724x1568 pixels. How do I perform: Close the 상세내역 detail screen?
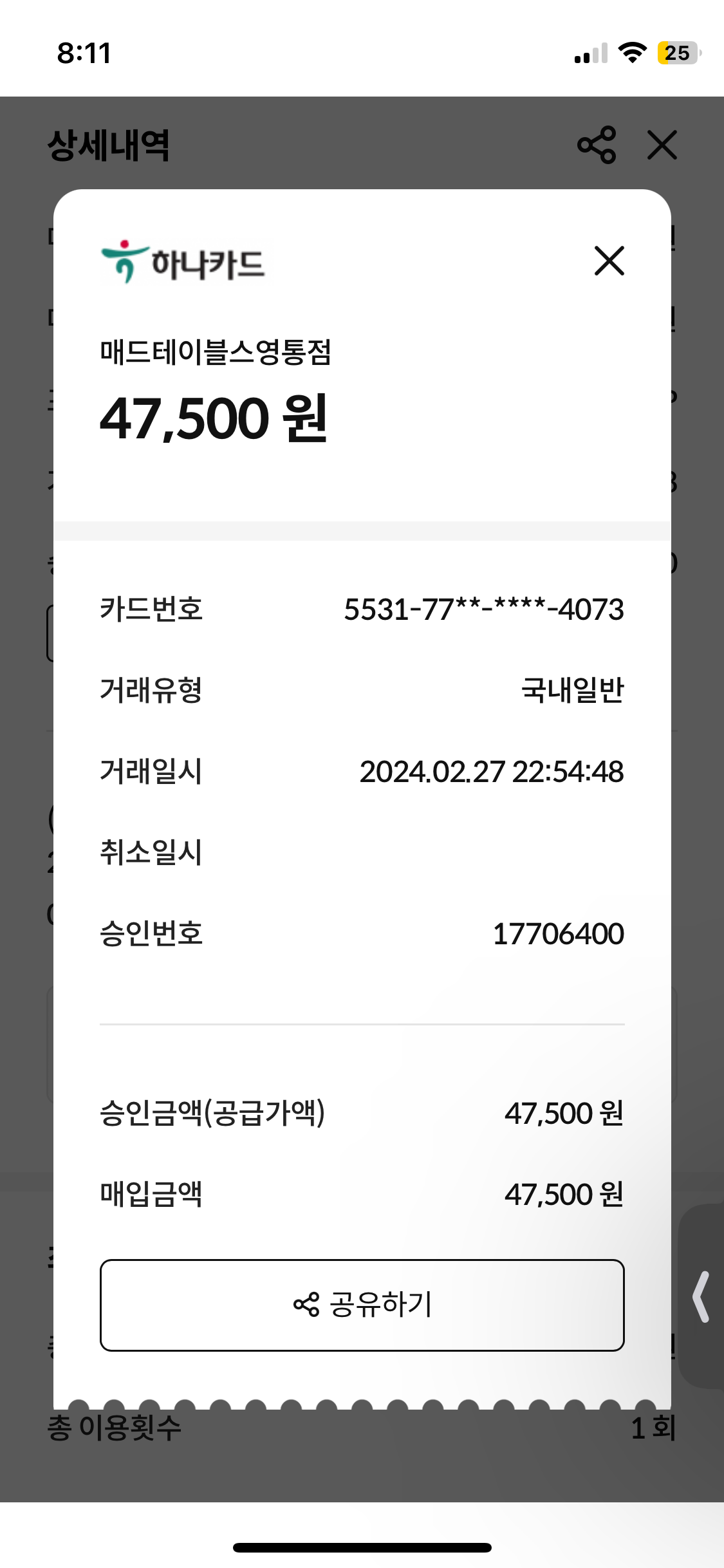click(x=662, y=145)
